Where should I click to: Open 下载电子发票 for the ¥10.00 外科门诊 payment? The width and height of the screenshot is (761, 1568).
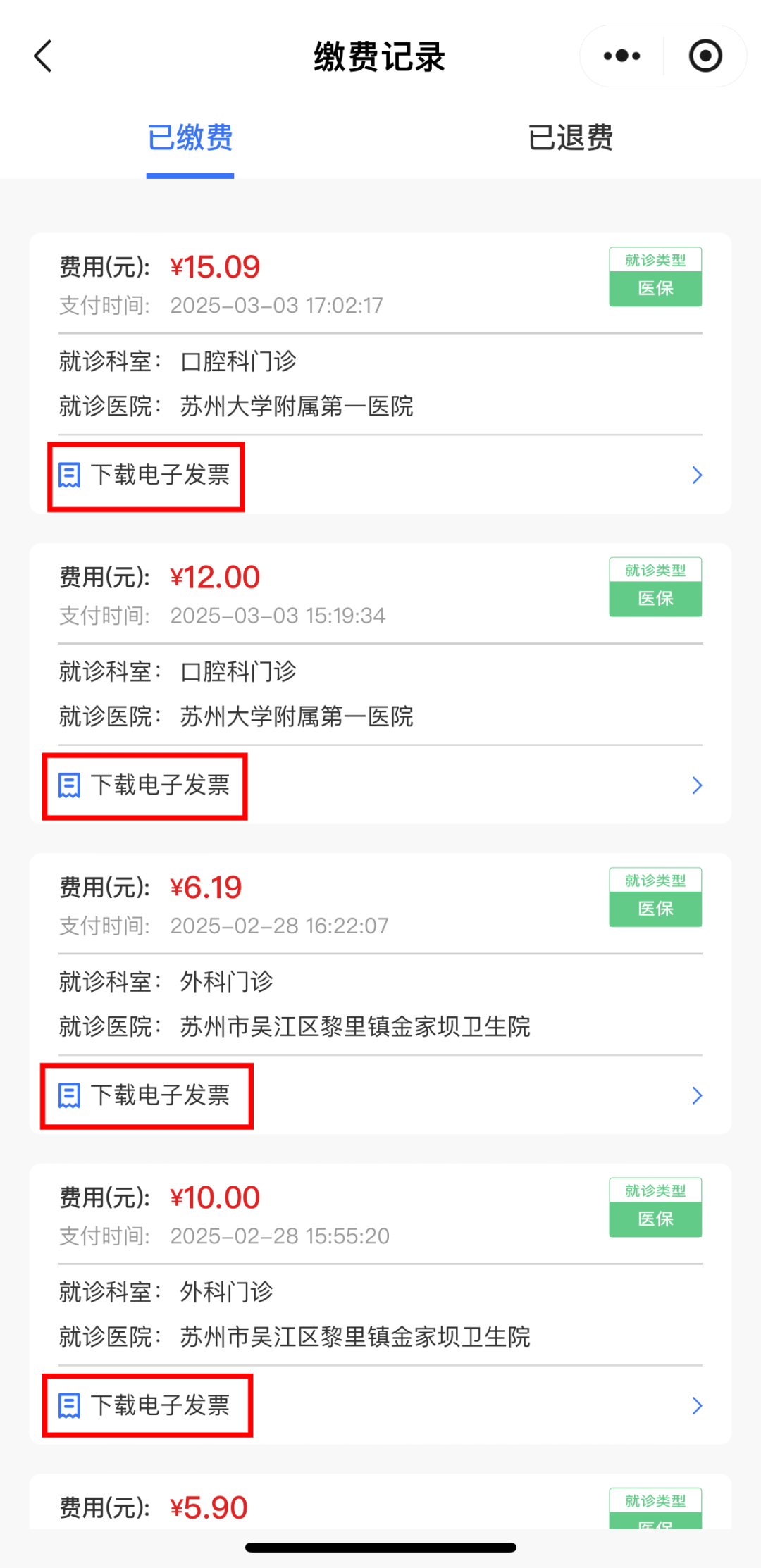(163, 1405)
